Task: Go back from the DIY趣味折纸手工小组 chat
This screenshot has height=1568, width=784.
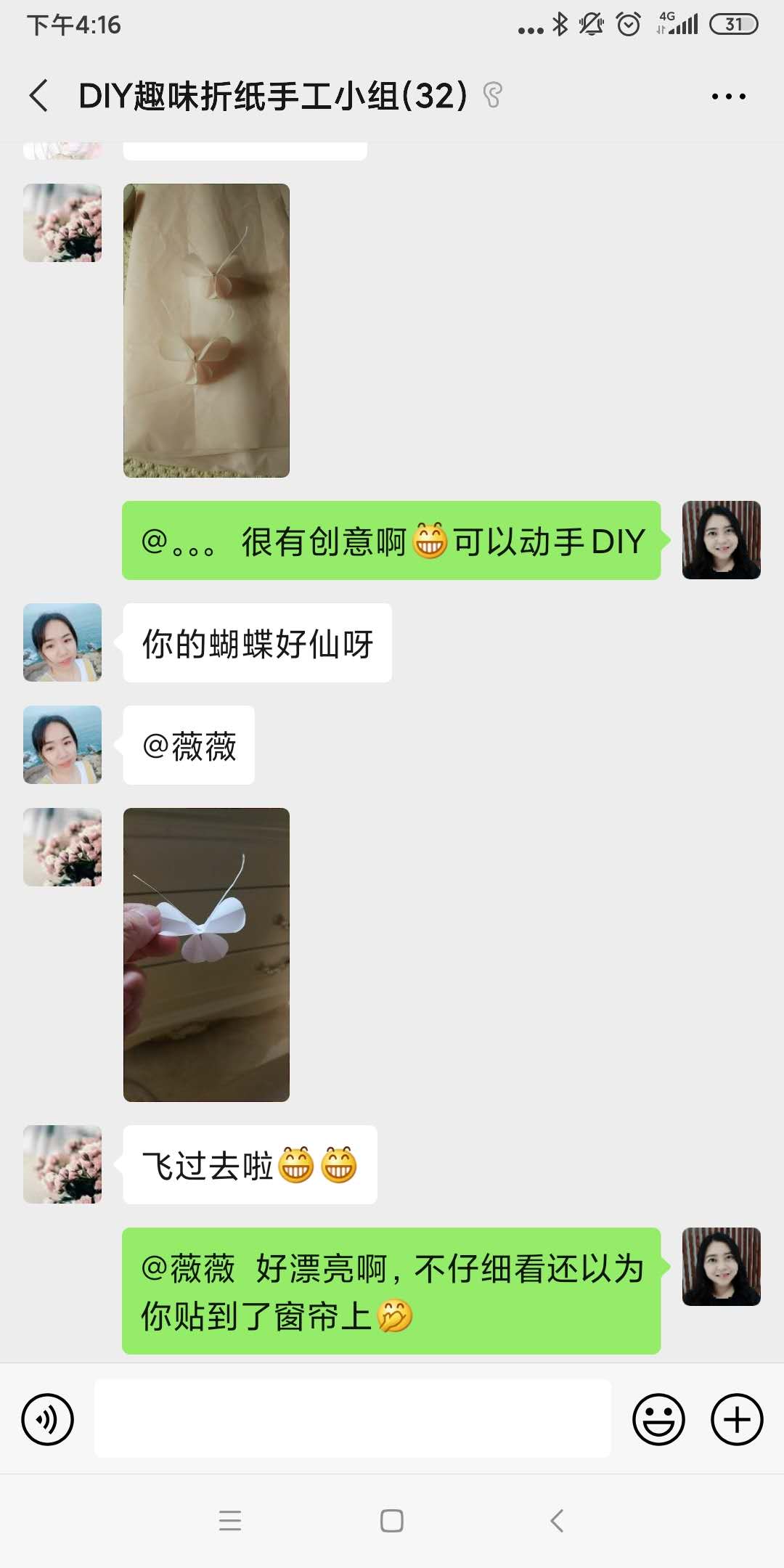Action: tap(40, 96)
